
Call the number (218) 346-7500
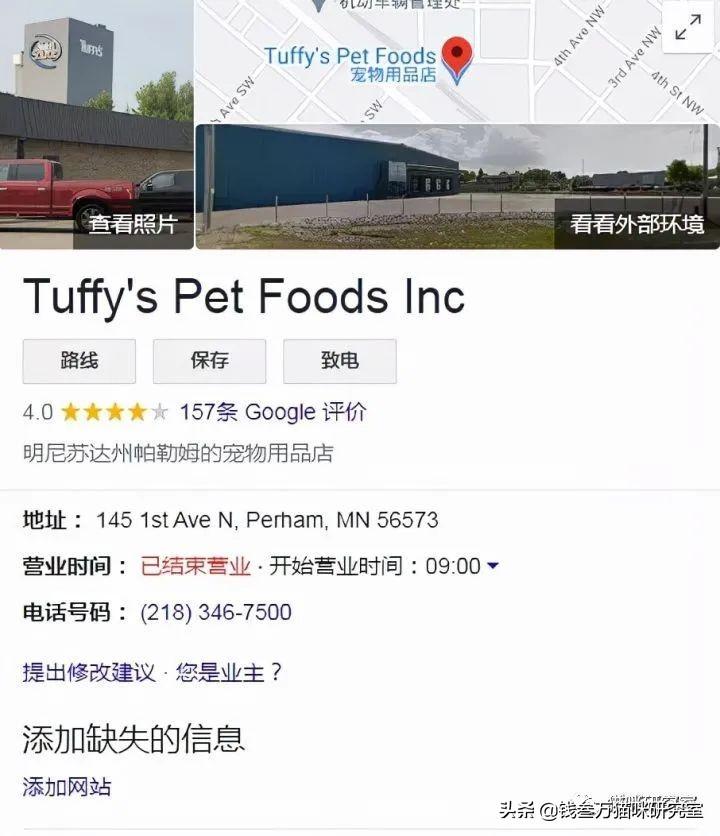point(216,612)
